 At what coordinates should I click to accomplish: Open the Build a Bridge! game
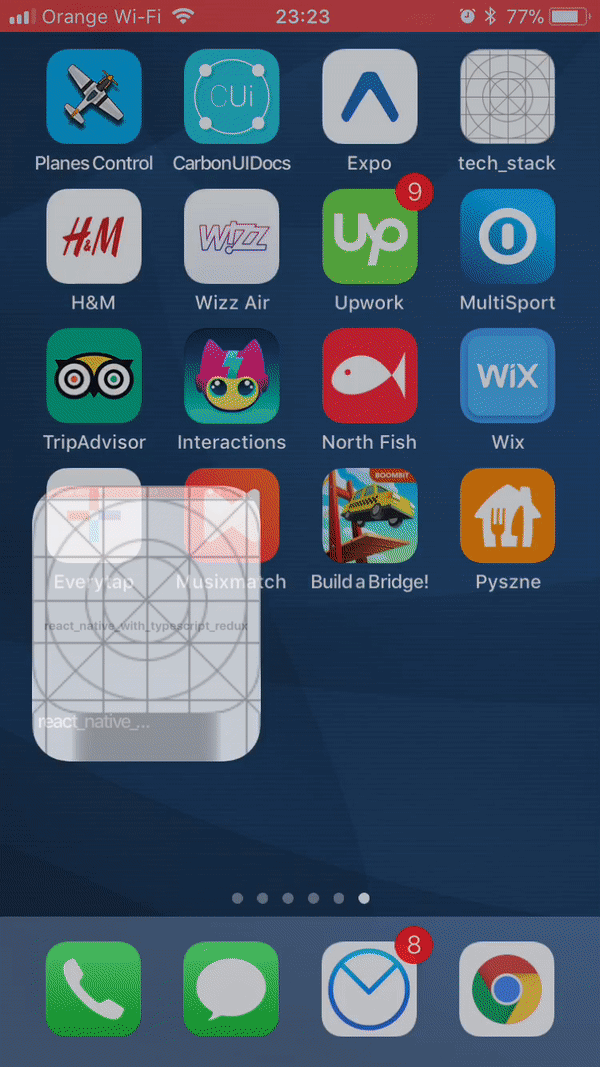click(x=369, y=516)
